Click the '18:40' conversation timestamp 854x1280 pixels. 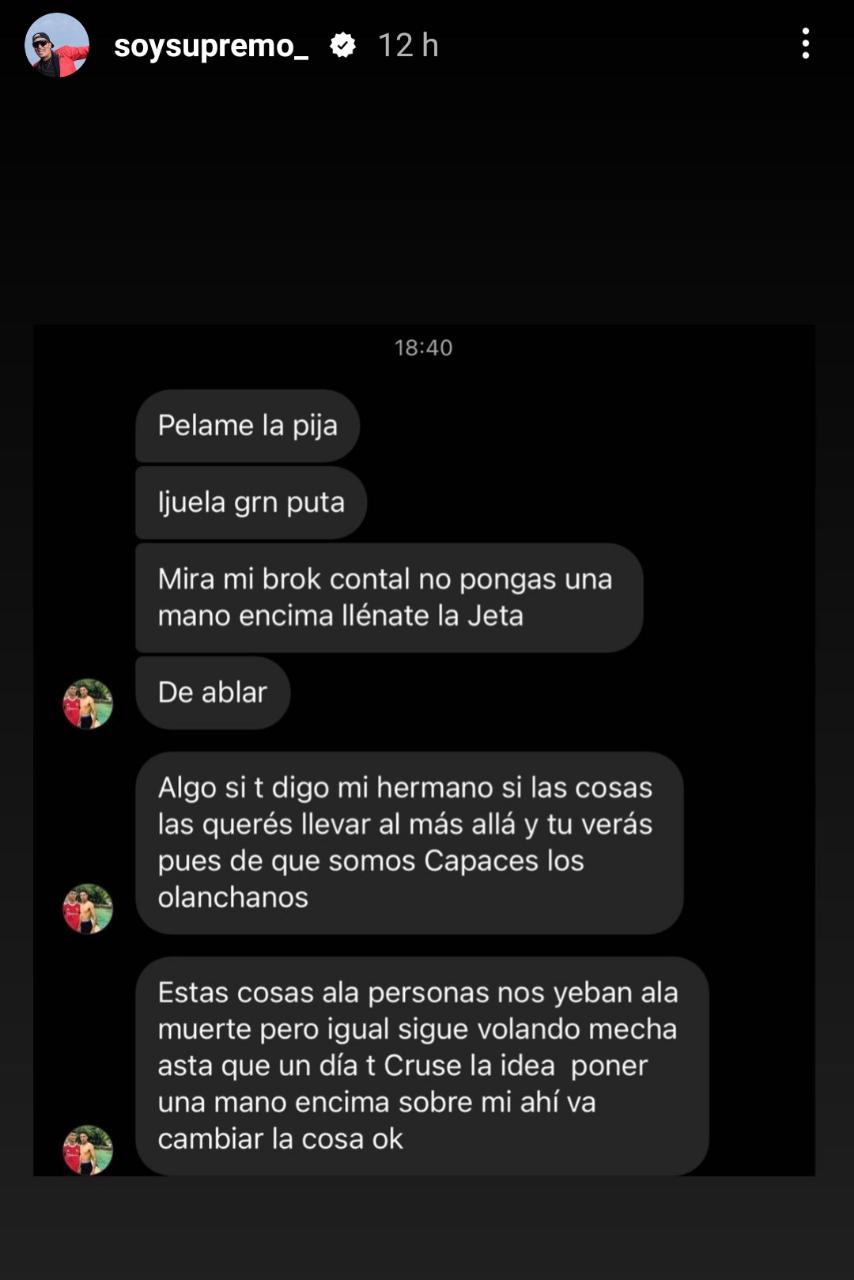pyautogui.click(x=424, y=348)
